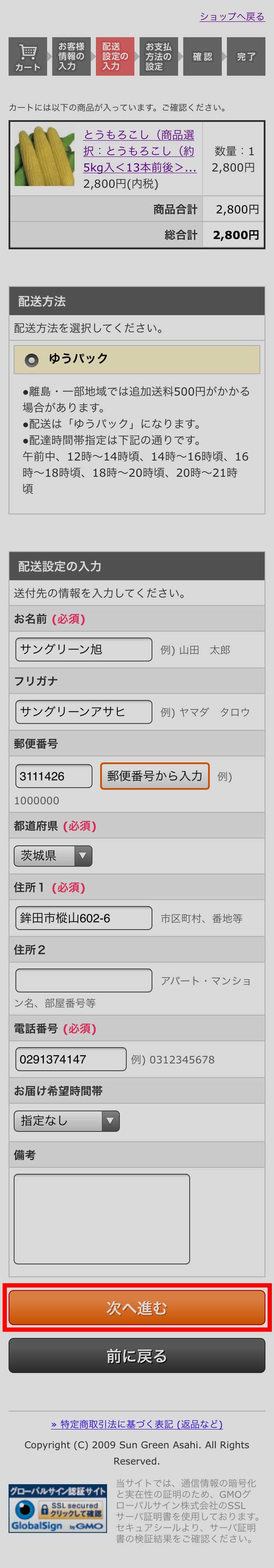Open 特定商取引法に基づく表記 link
The width and height of the screenshot is (274, 1568).
[x=137, y=1424]
